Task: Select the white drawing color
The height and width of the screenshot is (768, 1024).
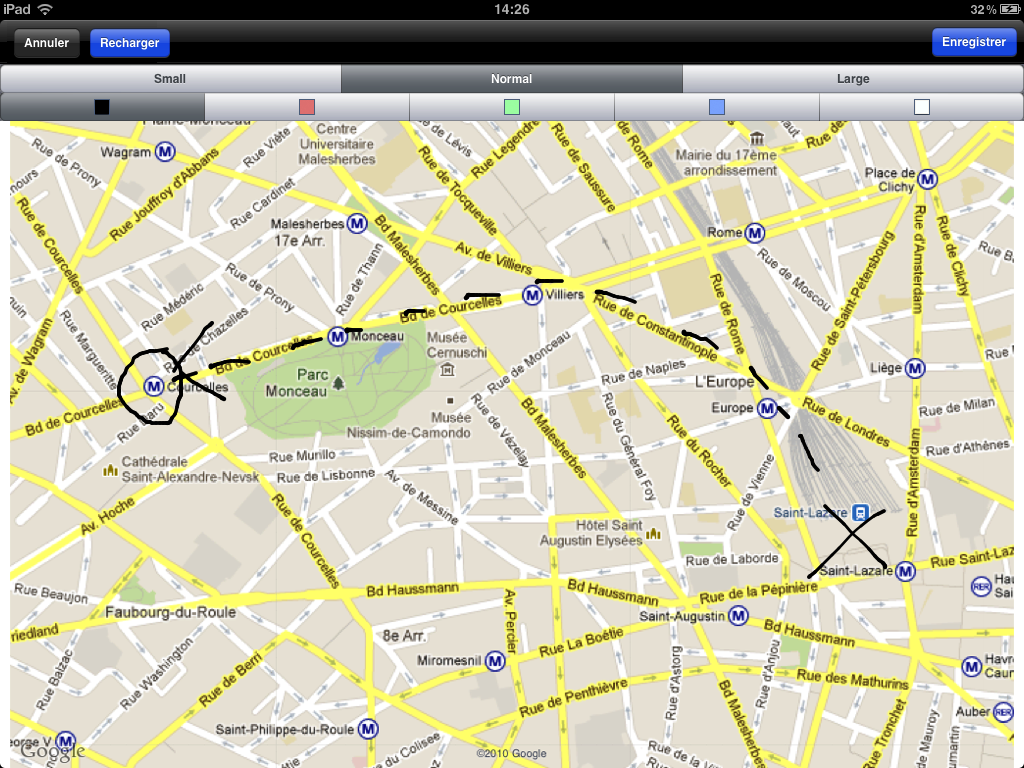Action: pos(921,107)
